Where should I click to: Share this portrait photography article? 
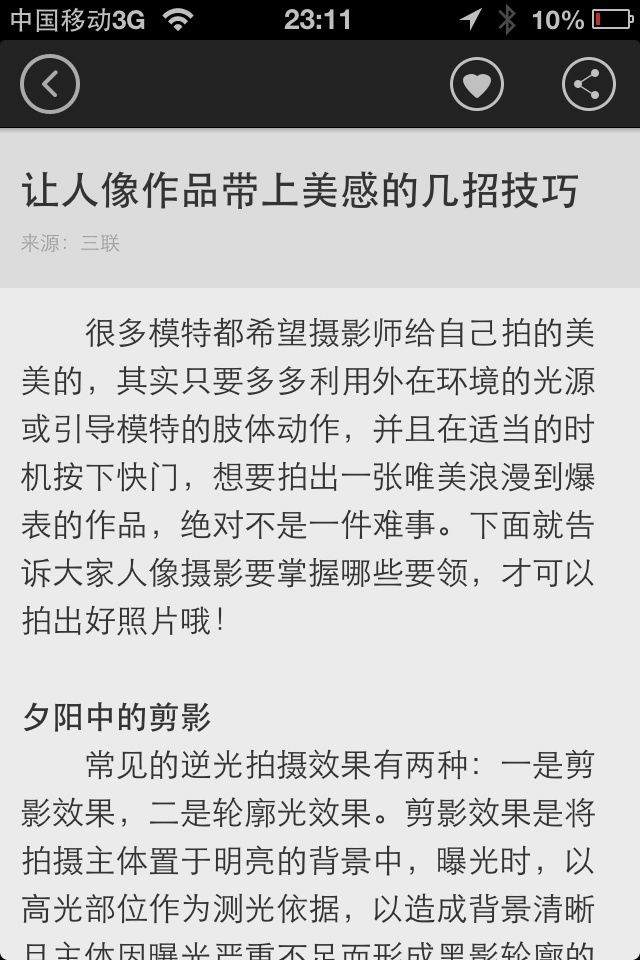[x=588, y=84]
